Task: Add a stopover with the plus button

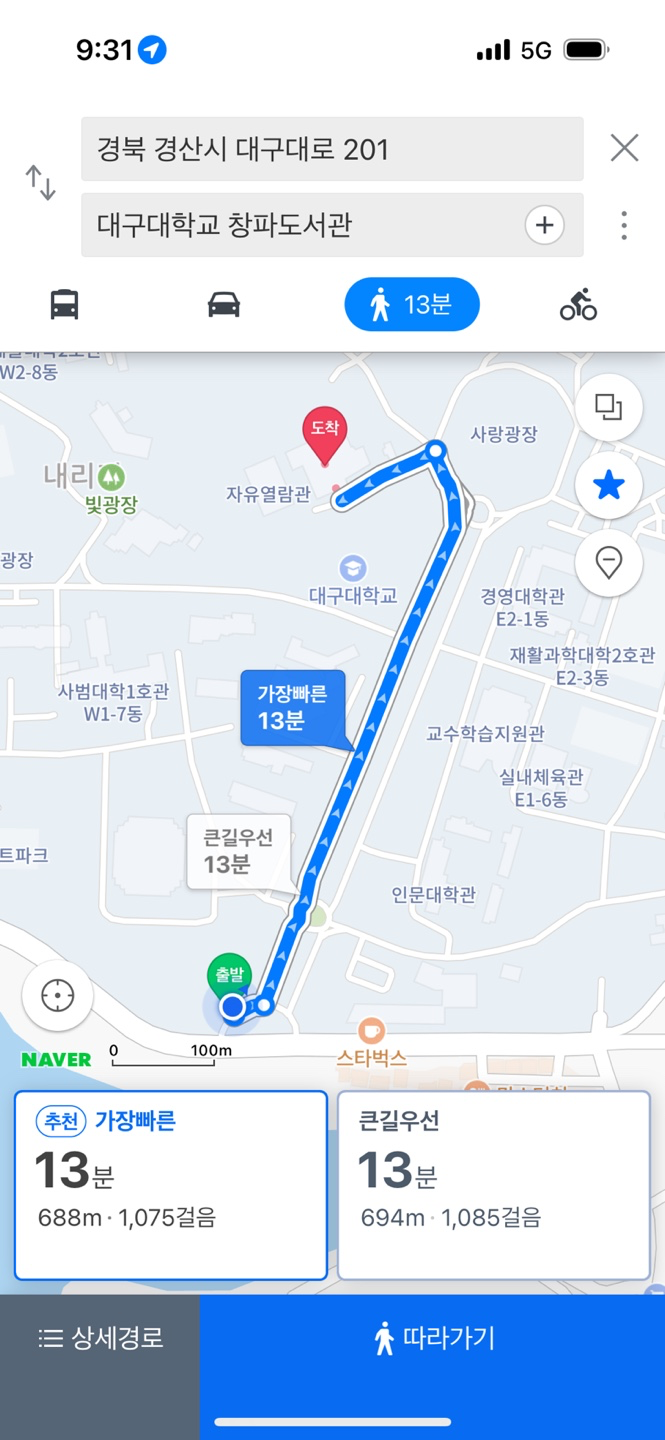Action: 544,225
